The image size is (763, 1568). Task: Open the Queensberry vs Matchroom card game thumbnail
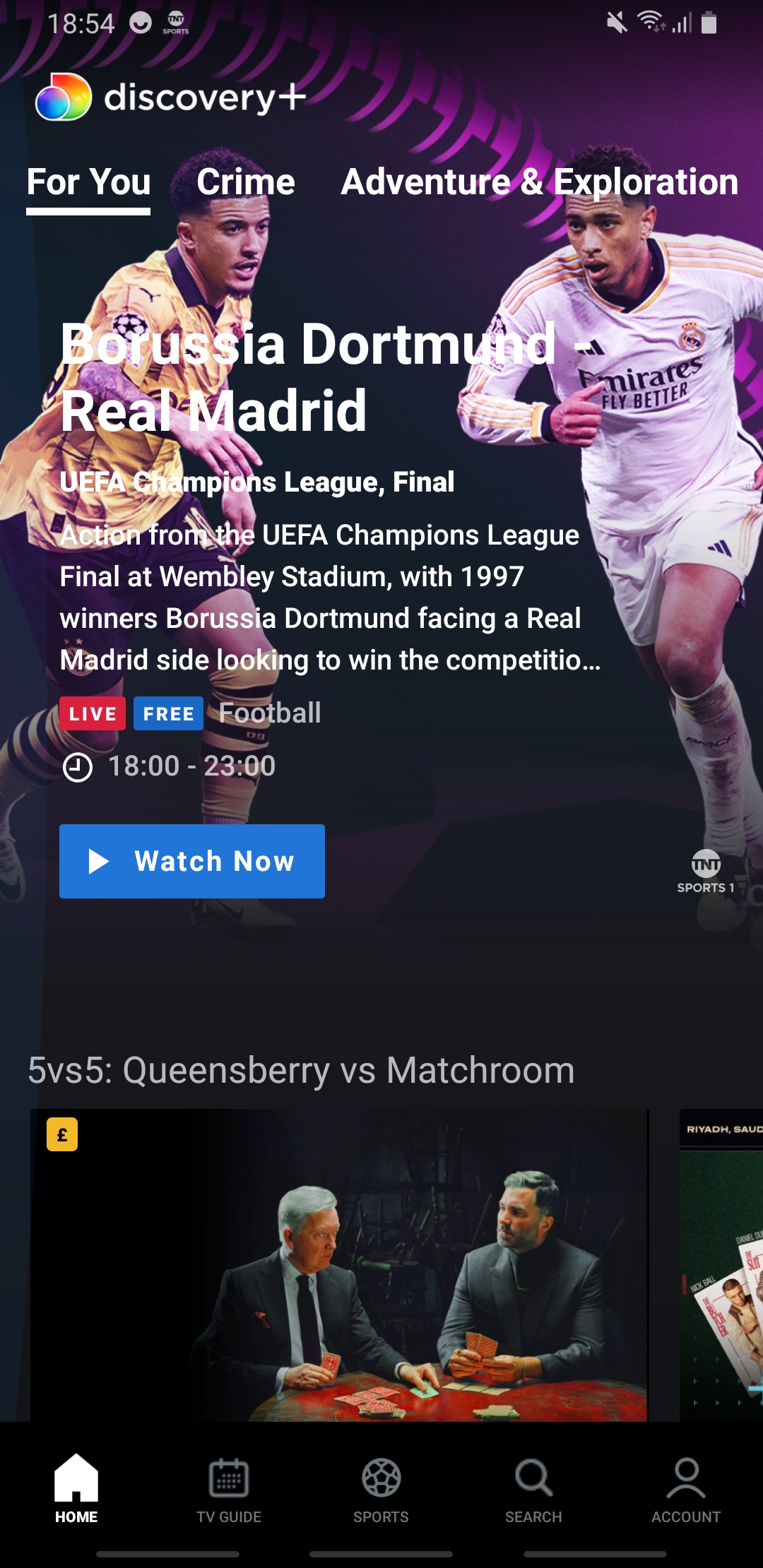pos(338,1264)
